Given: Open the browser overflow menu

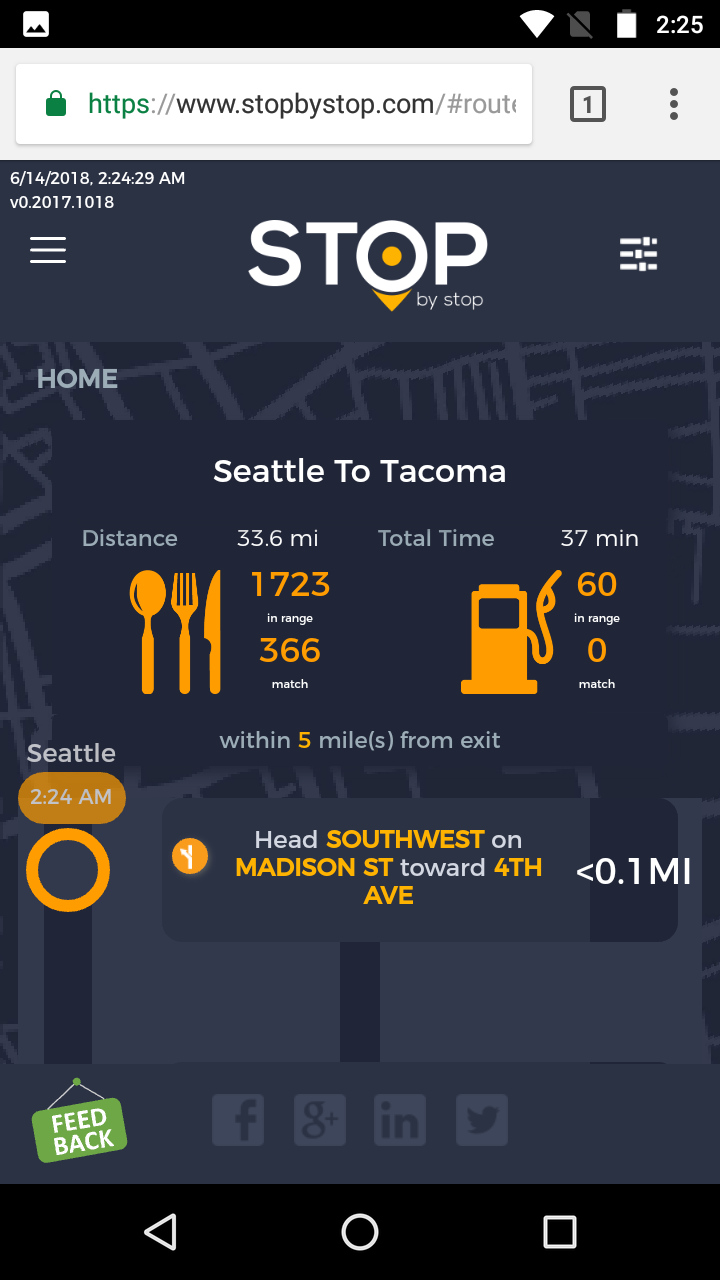Looking at the screenshot, I should click(x=674, y=104).
